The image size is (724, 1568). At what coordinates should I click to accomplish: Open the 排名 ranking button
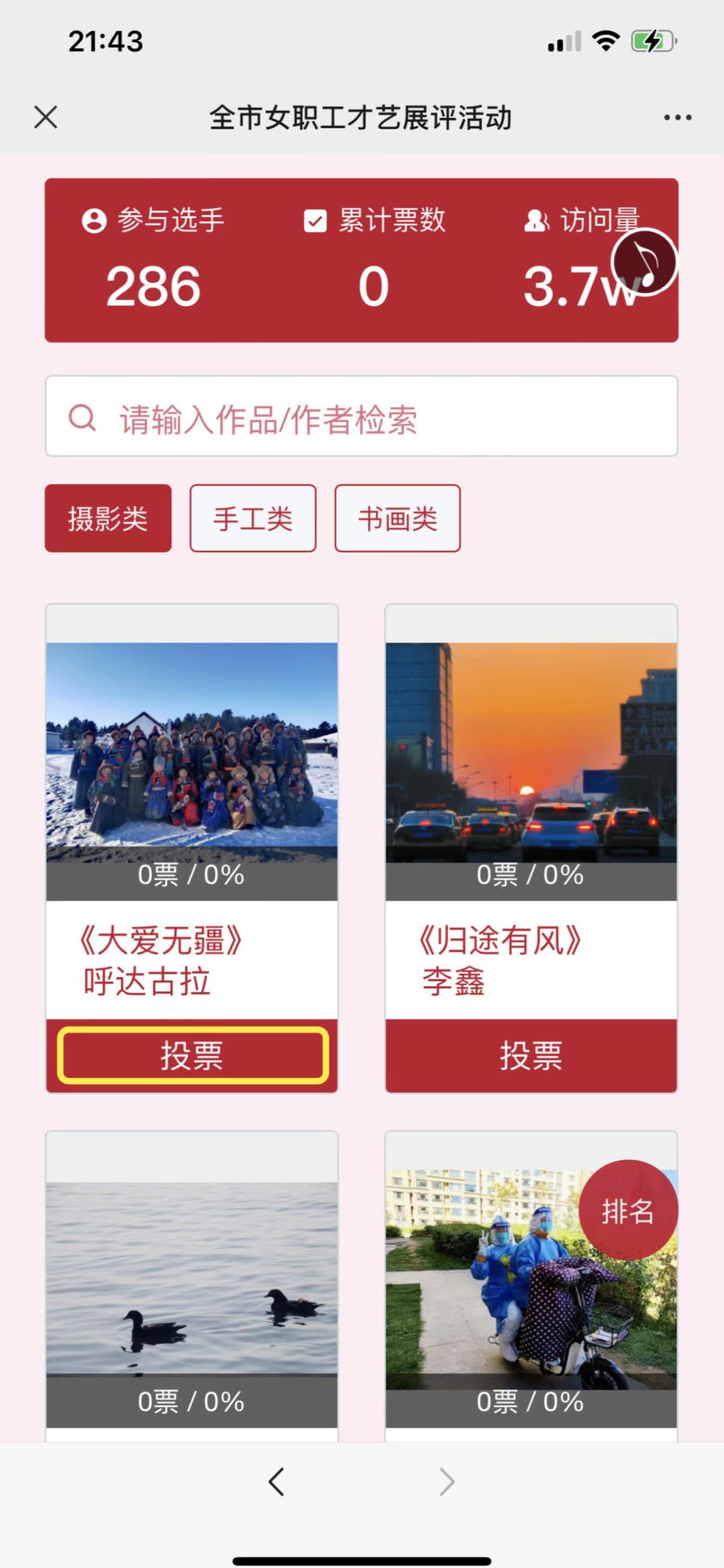click(627, 1211)
